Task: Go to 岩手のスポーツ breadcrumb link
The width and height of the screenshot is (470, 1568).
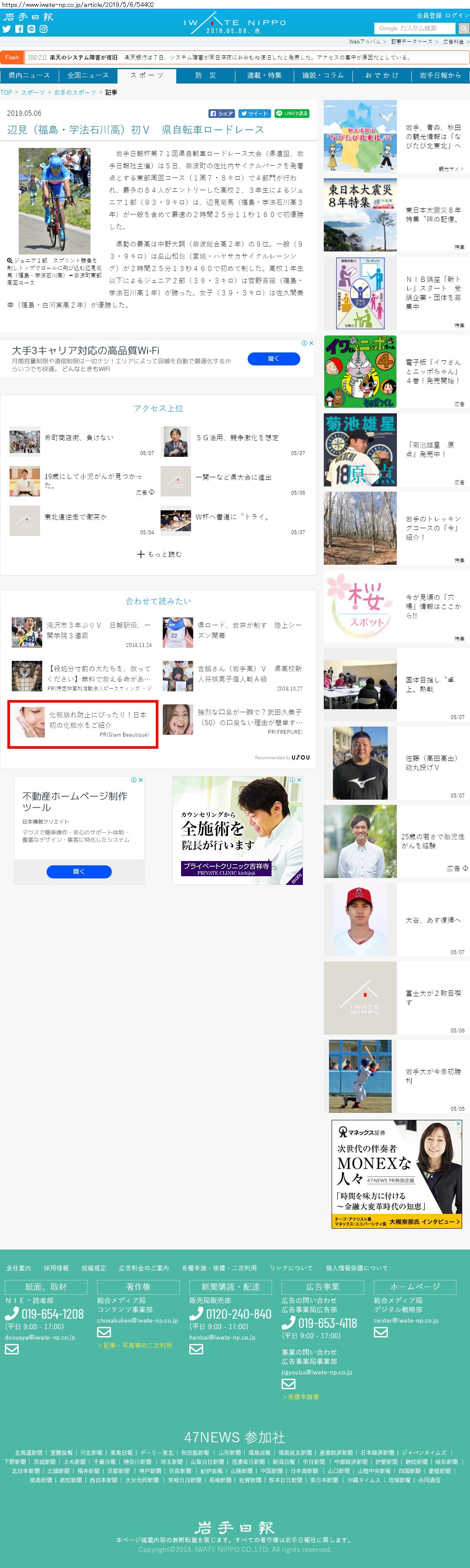Action: pyautogui.click(x=75, y=93)
